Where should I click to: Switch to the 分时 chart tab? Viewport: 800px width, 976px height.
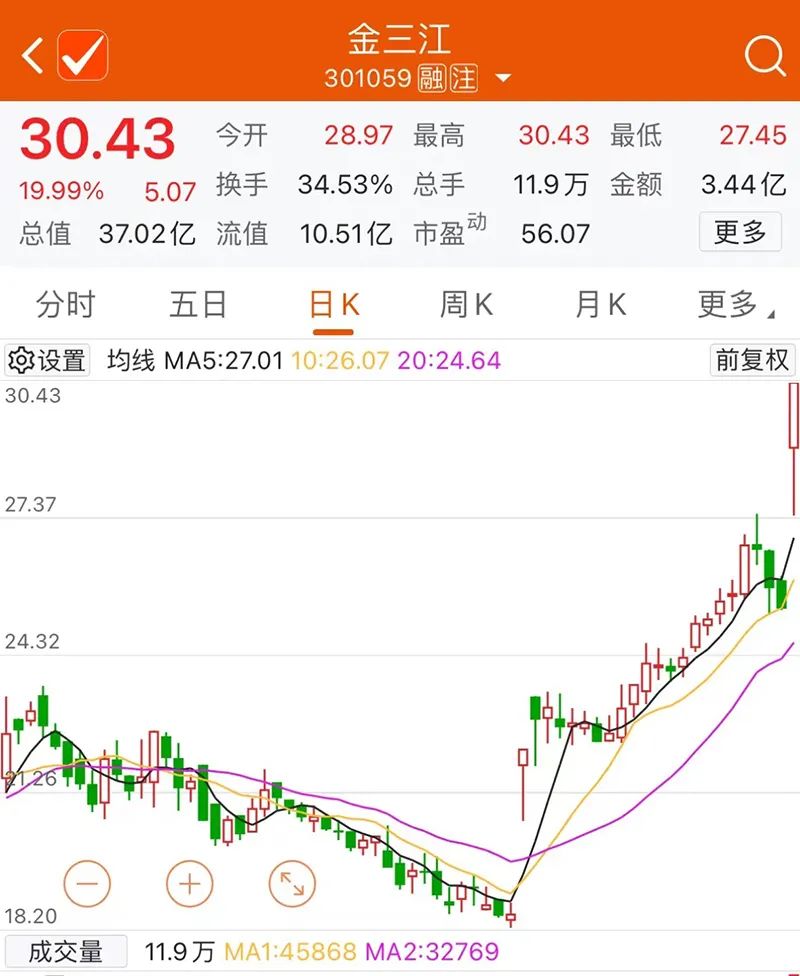point(64,304)
